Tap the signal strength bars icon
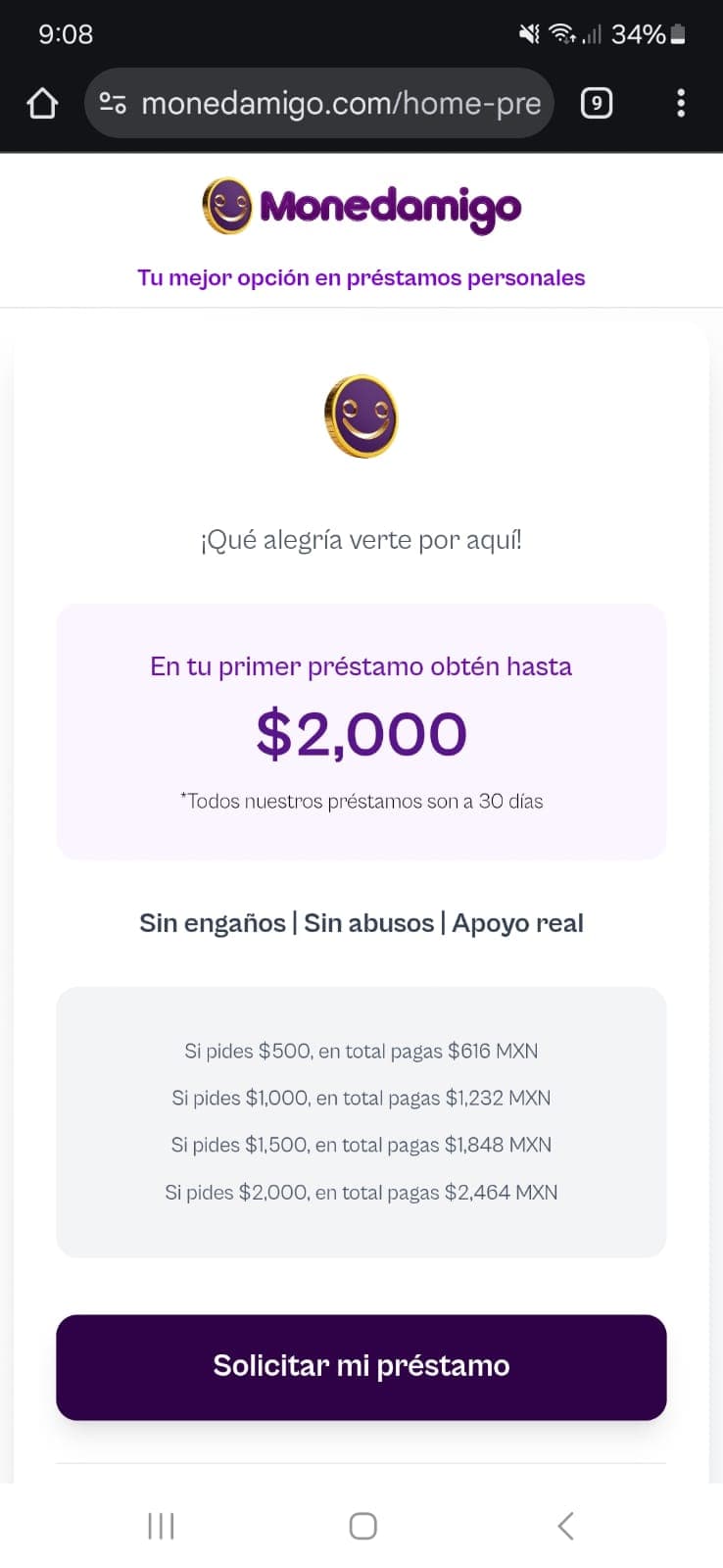Viewport: 723px width, 1568px height. [596, 33]
